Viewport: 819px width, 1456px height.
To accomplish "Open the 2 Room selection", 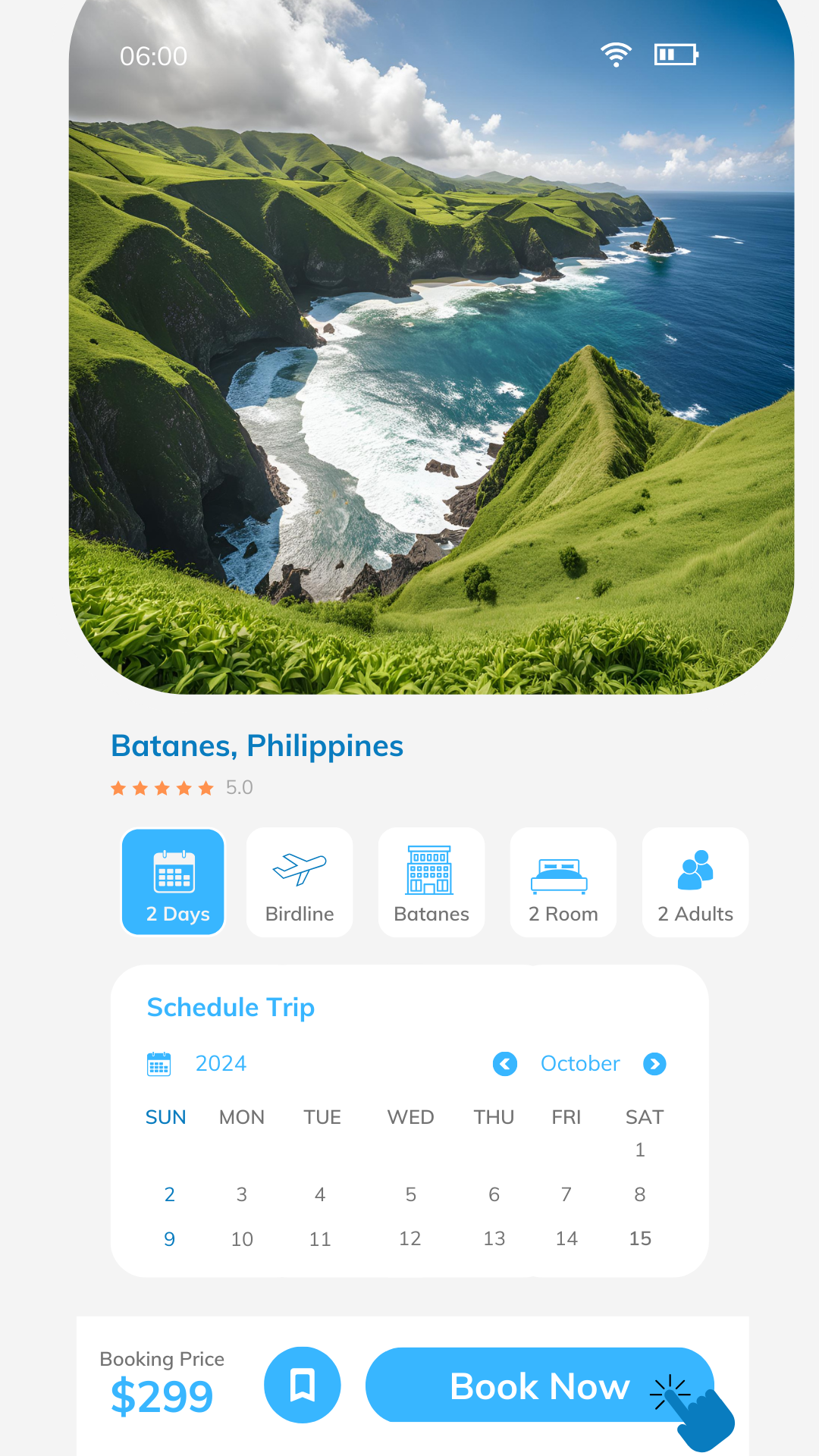I will (563, 882).
